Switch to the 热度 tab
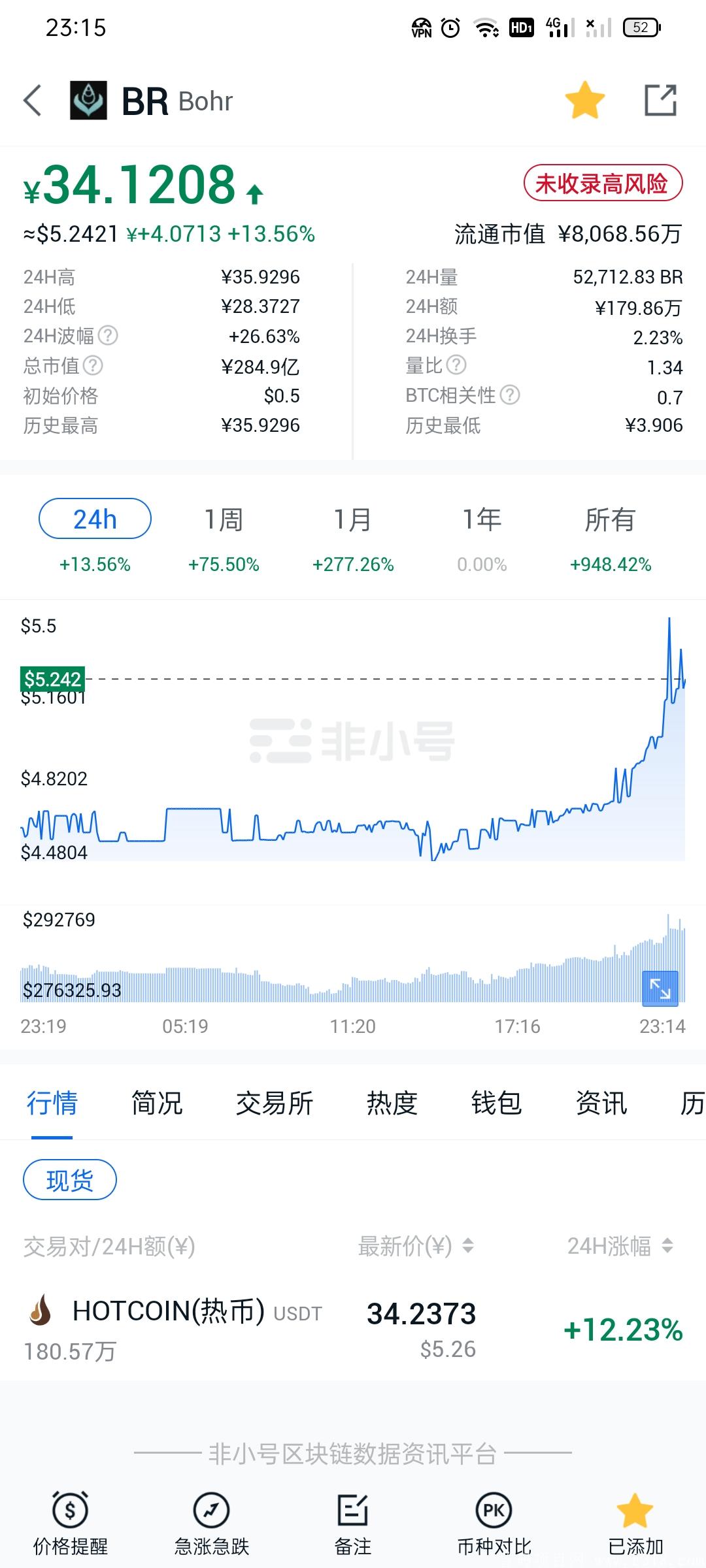 [x=392, y=1103]
